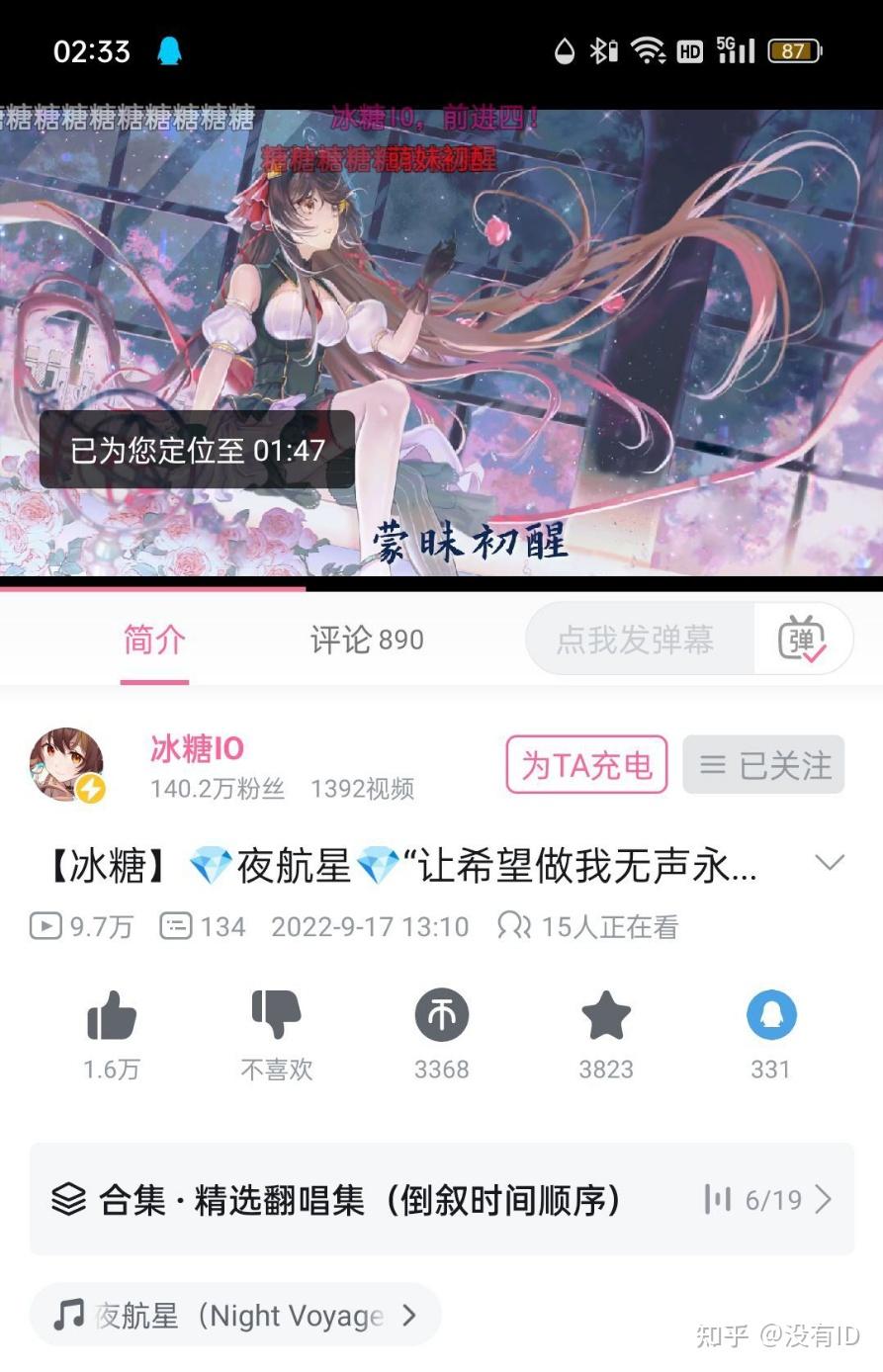Toggle the danmaku 弹 switch icon
The image size is (883, 1372).
click(802, 640)
